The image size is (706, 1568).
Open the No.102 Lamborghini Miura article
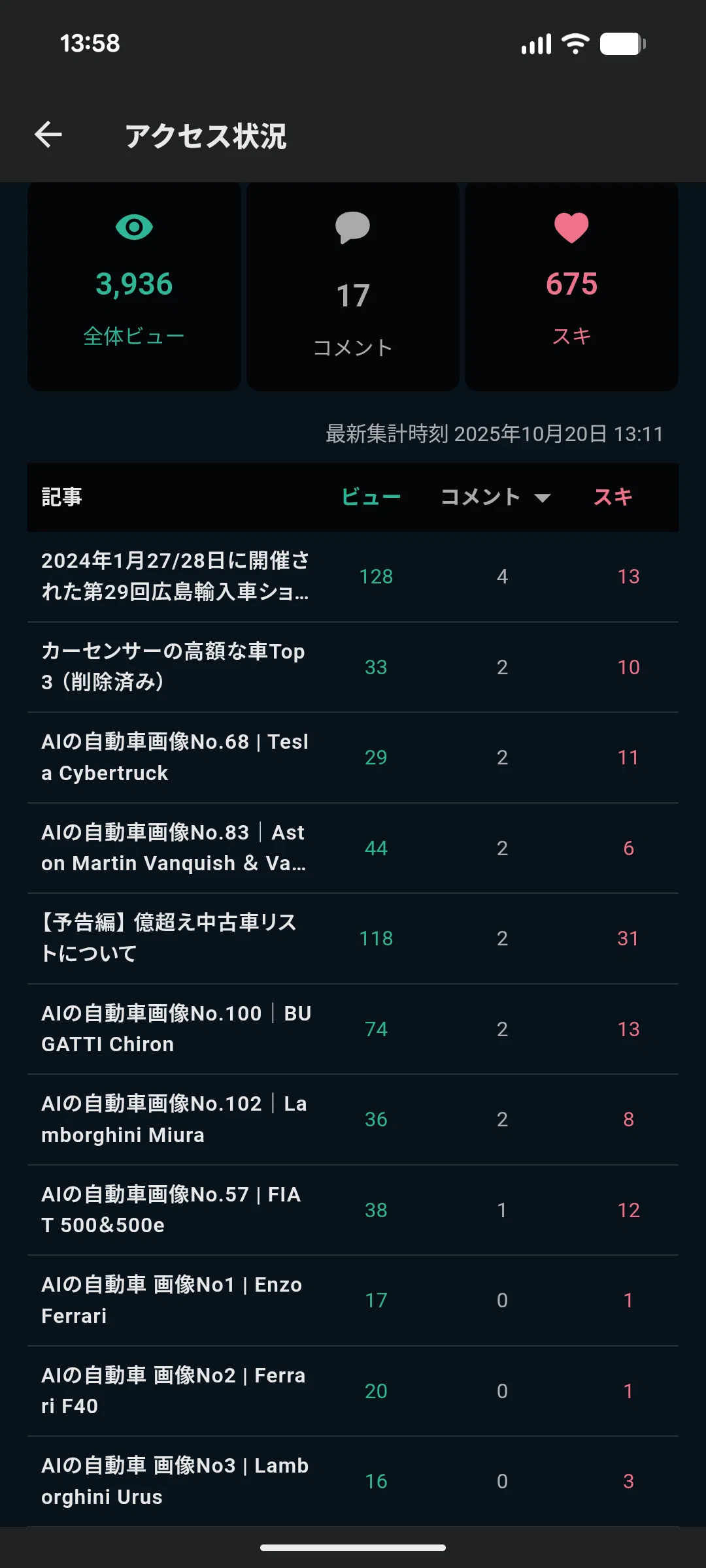coord(353,1119)
